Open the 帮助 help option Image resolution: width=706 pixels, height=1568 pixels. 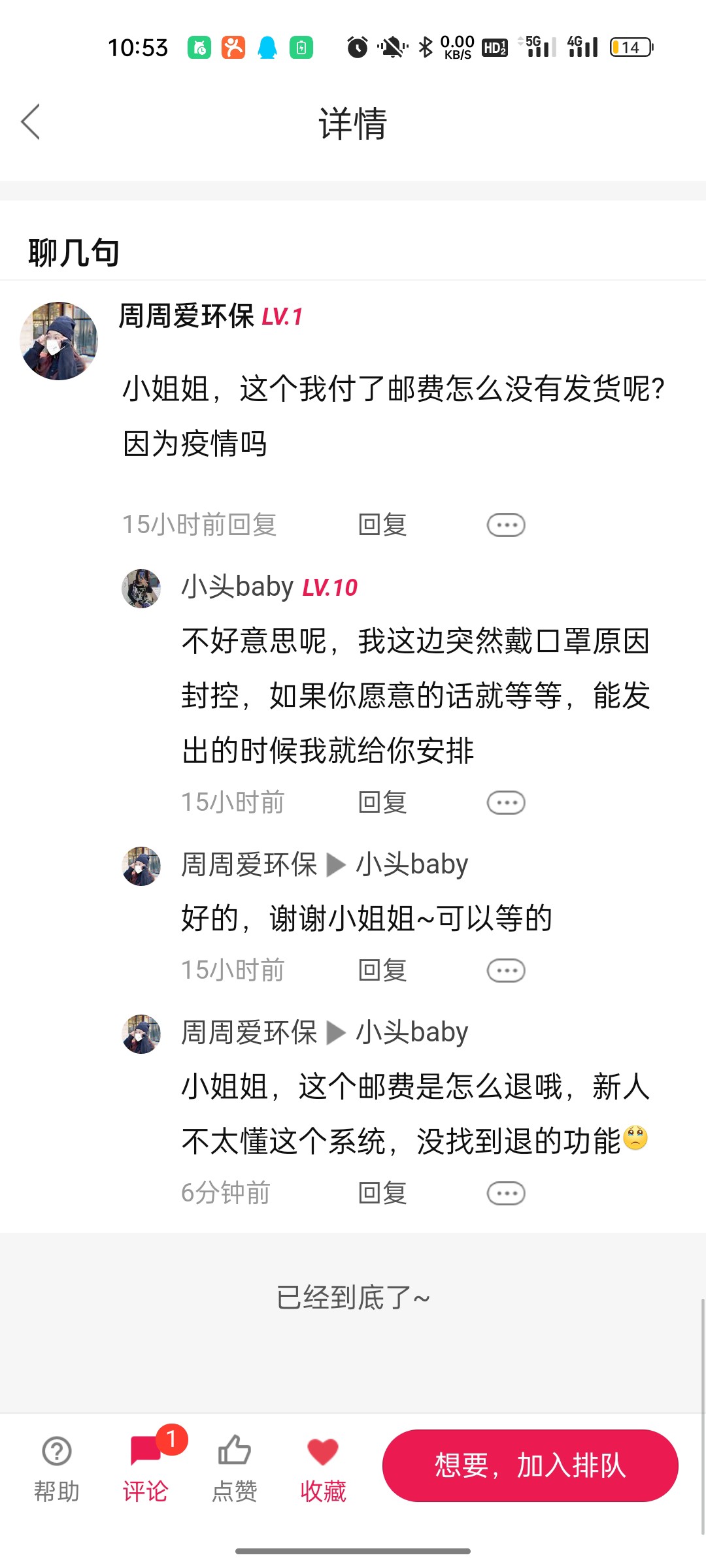click(57, 1467)
